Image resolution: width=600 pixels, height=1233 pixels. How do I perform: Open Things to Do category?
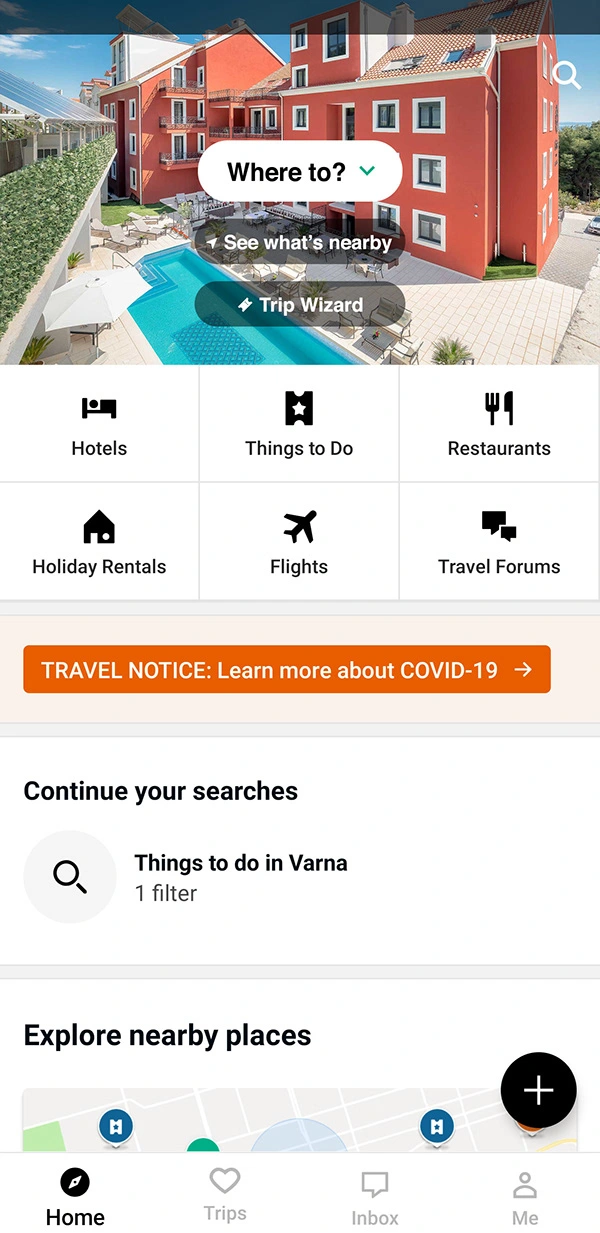pos(299,424)
